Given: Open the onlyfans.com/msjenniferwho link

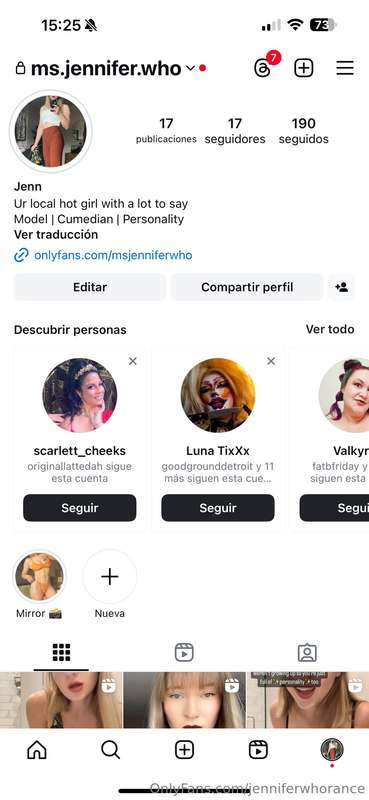Looking at the screenshot, I should [x=113, y=255].
